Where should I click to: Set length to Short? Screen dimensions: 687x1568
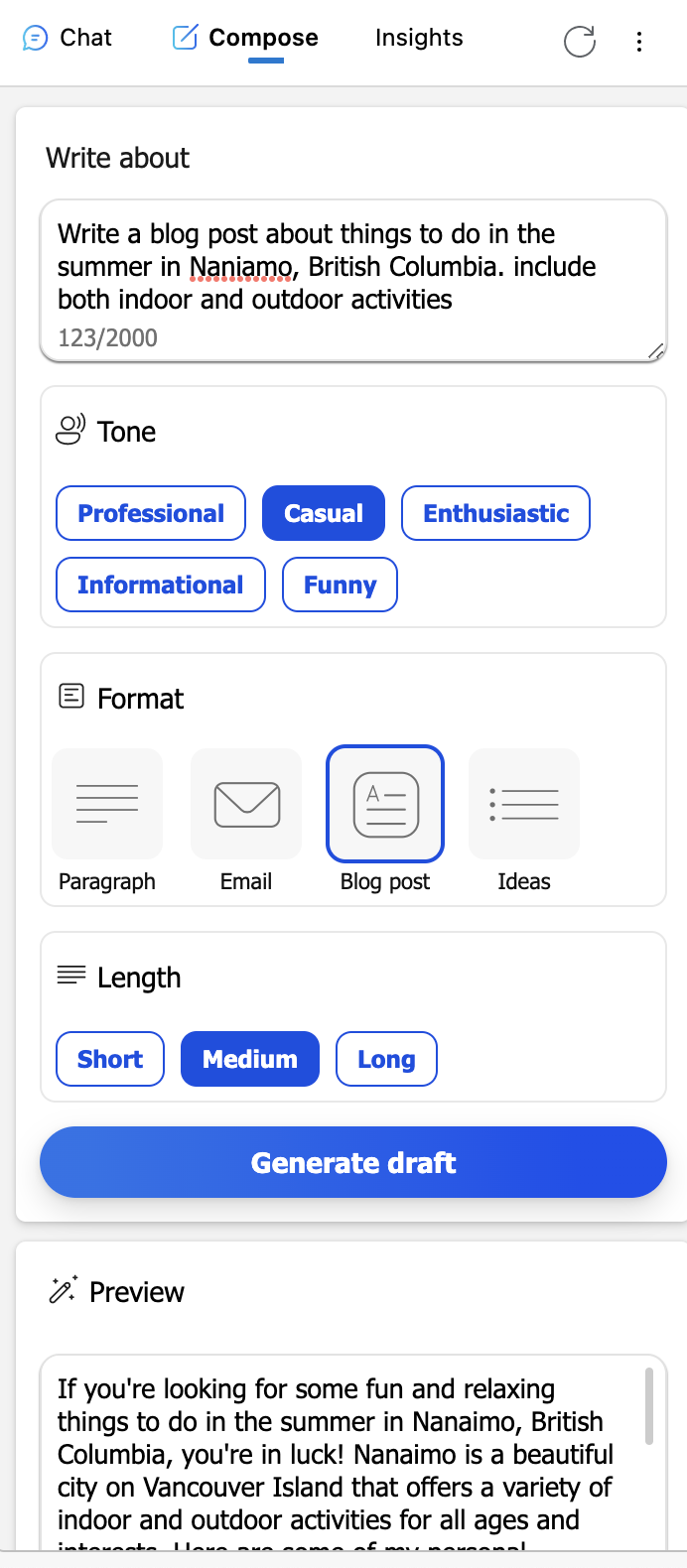pos(110,1059)
